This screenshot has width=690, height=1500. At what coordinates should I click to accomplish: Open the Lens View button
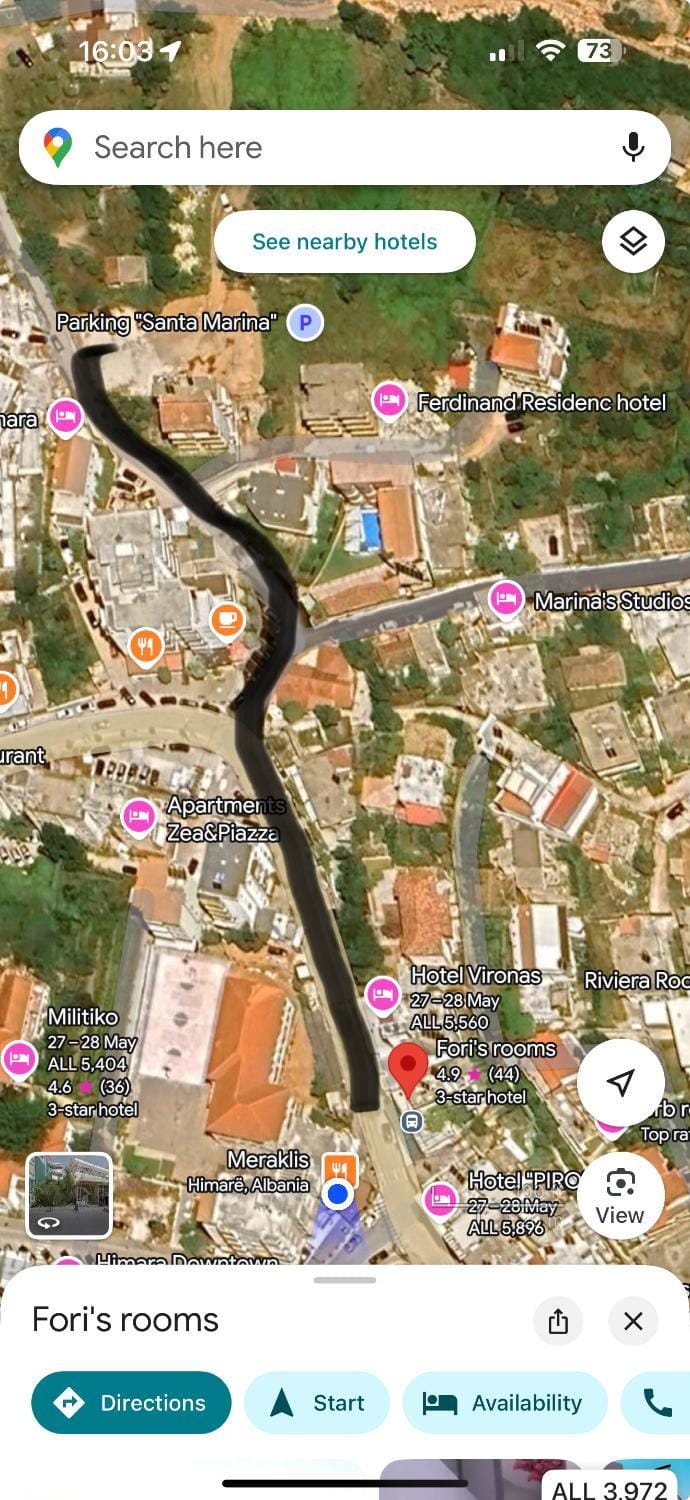(x=620, y=1196)
